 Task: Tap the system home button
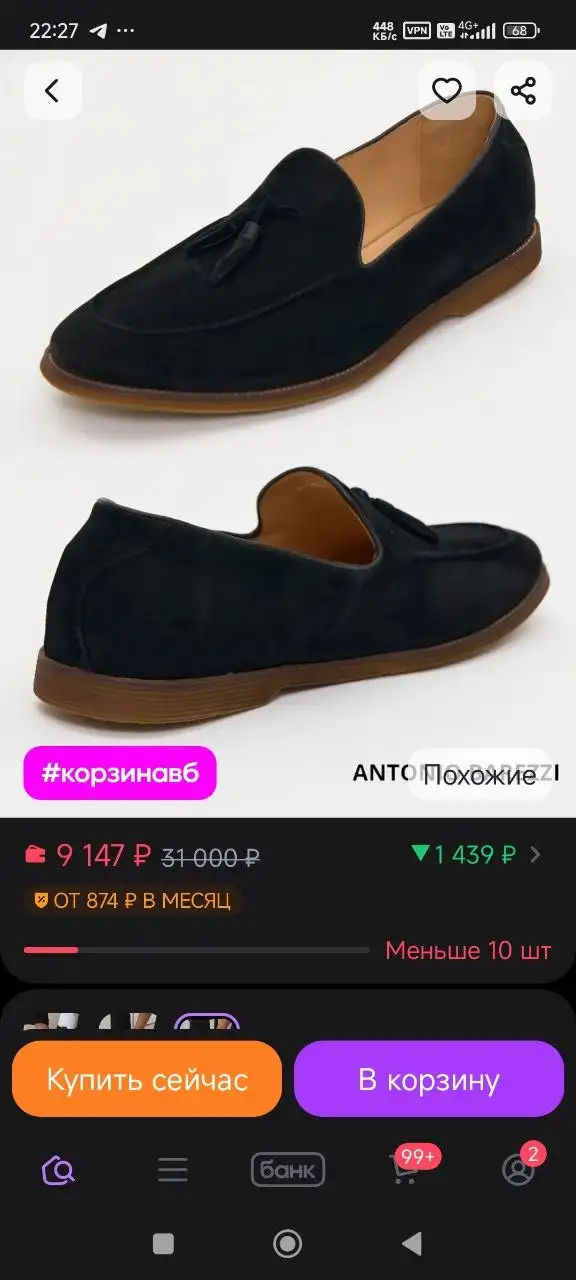[288, 1243]
